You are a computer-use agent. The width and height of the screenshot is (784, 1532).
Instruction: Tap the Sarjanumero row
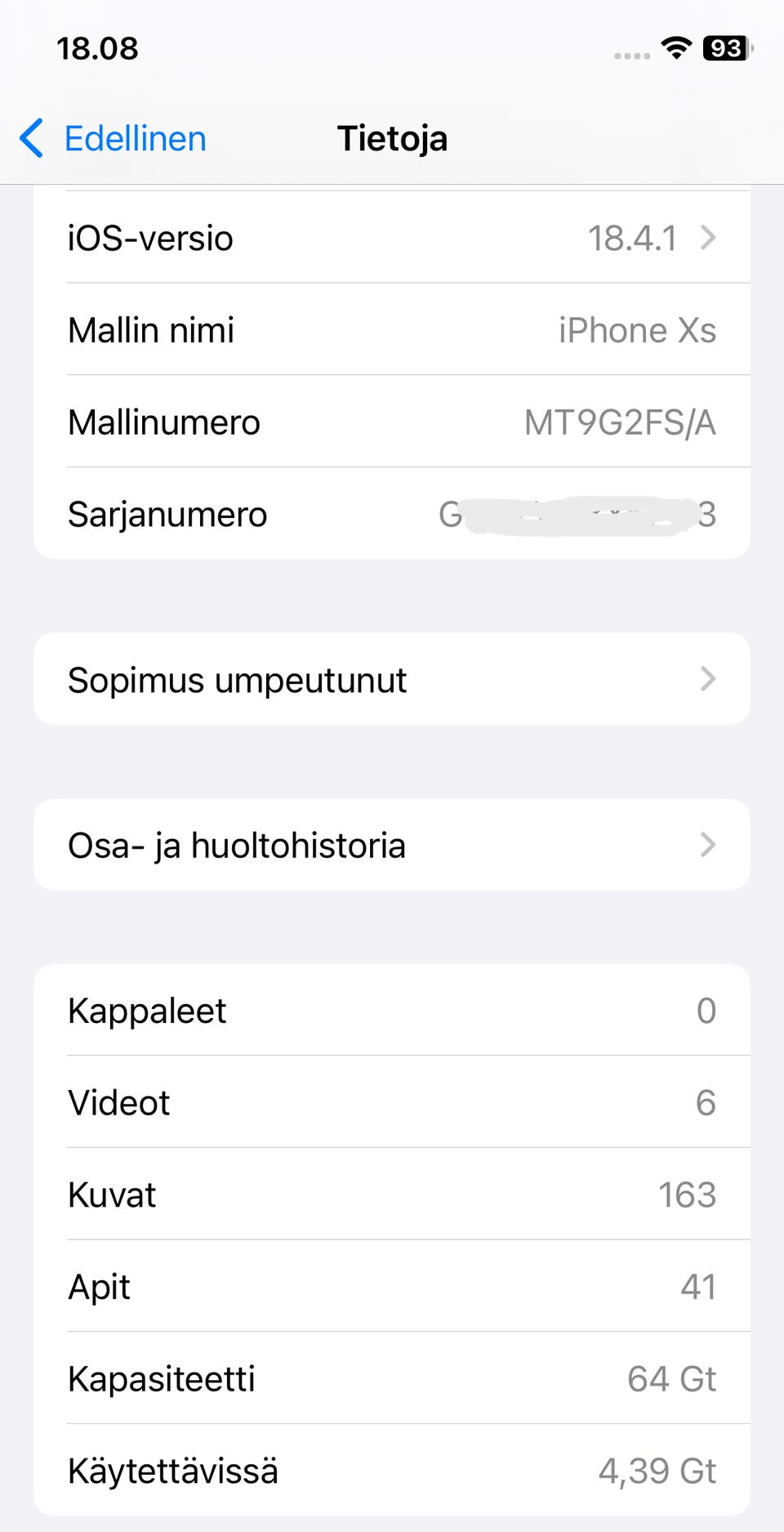pos(392,514)
